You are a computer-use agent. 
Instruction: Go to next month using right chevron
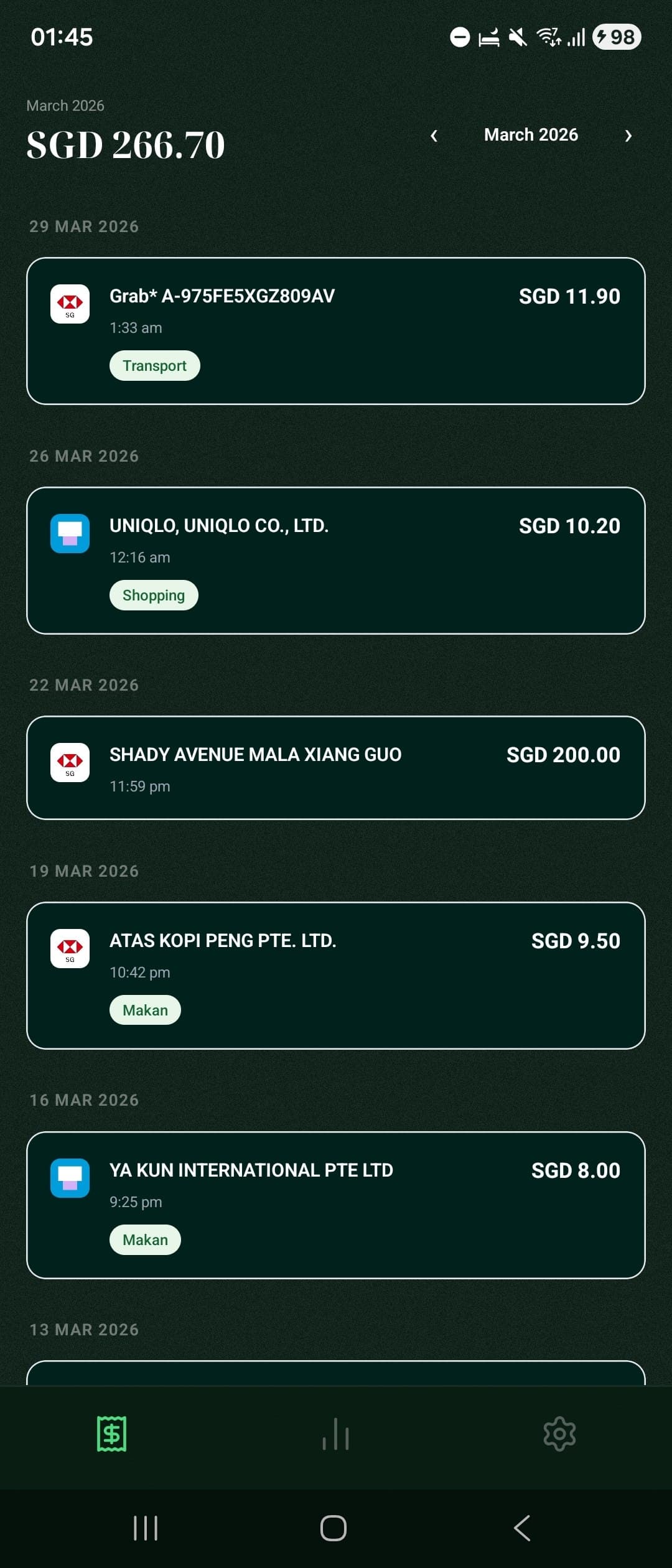pyautogui.click(x=628, y=135)
